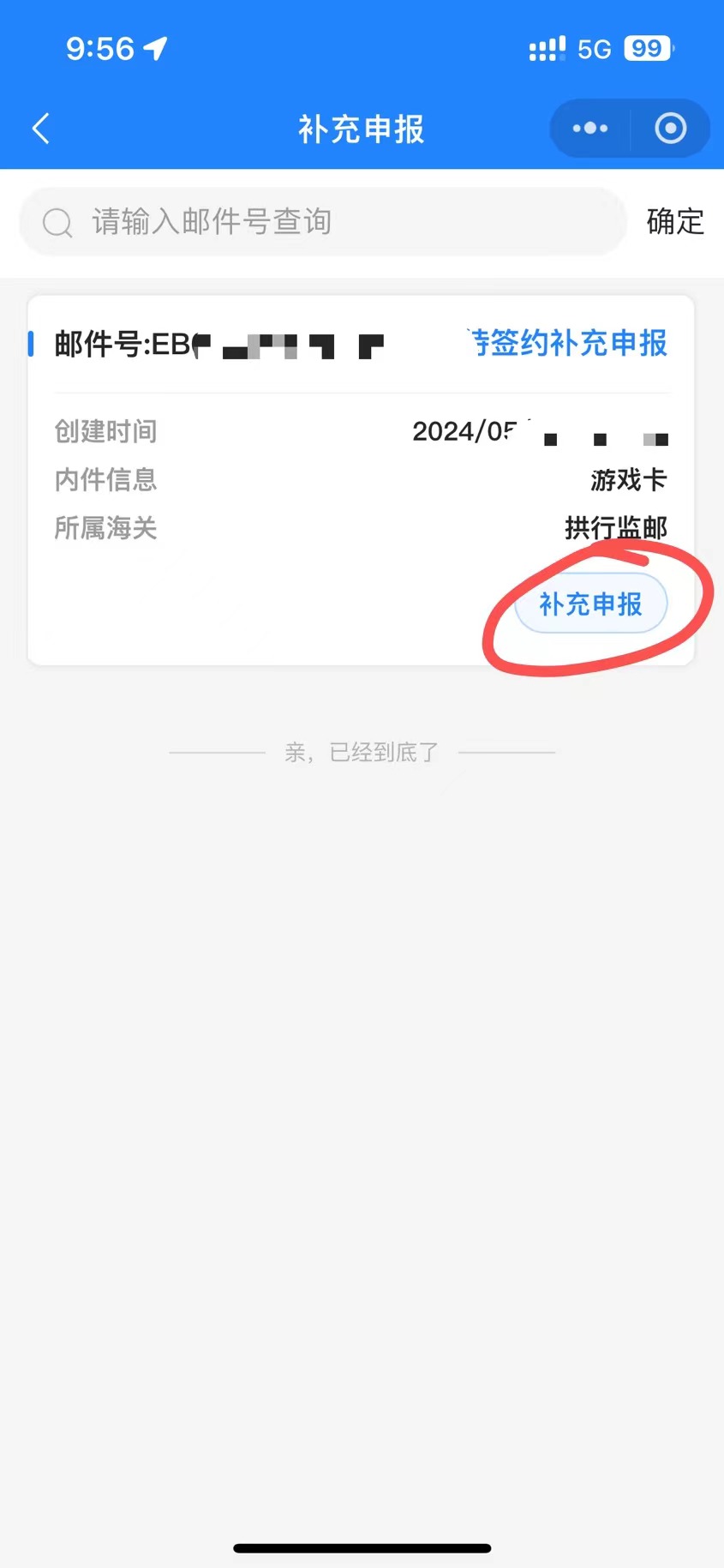Click the magnifier icon in the search bar
The height and width of the screenshot is (1568, 724).
pos(57,222)
